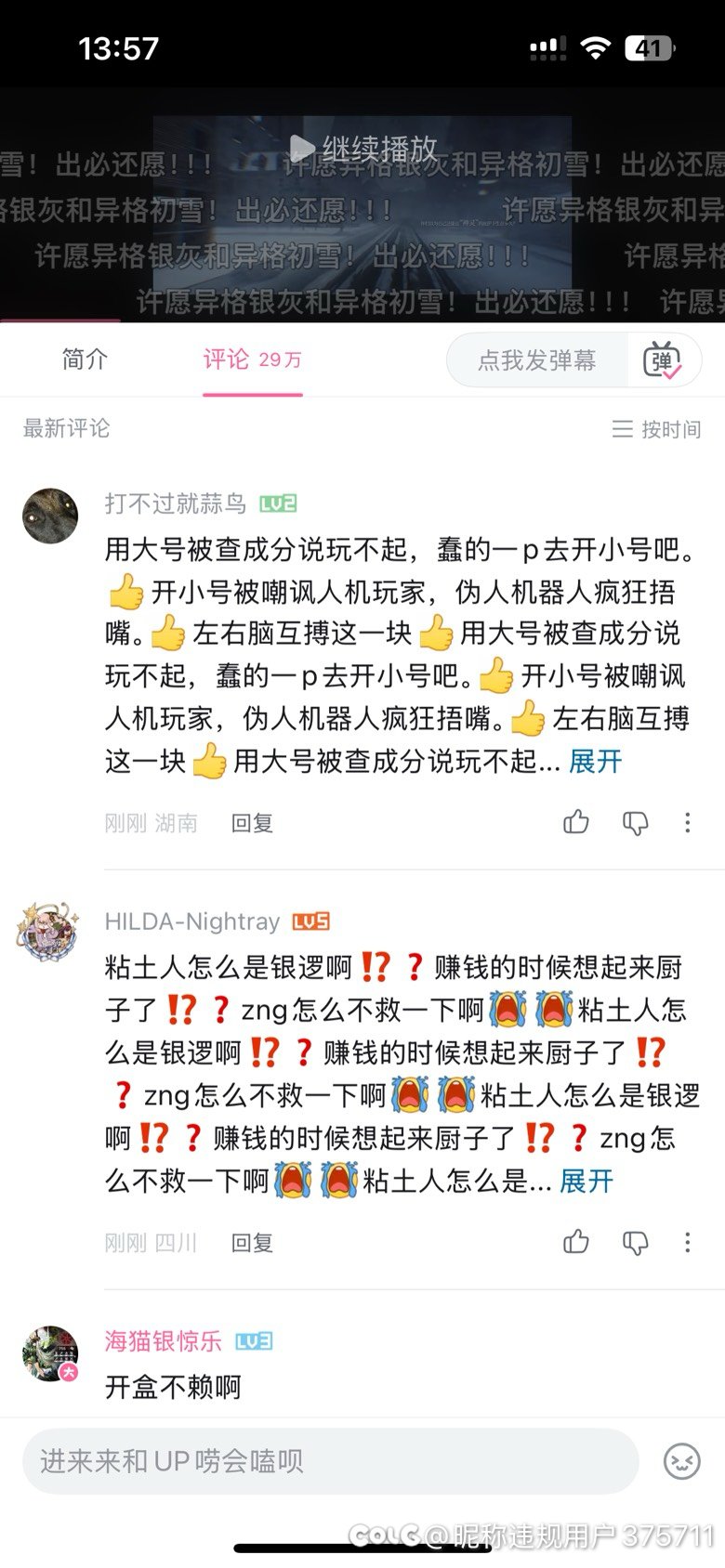Tap the comment box 进来来和UP唠会嗑呗
This screenshot has height=1568, width=725.
coord(330,1461)
